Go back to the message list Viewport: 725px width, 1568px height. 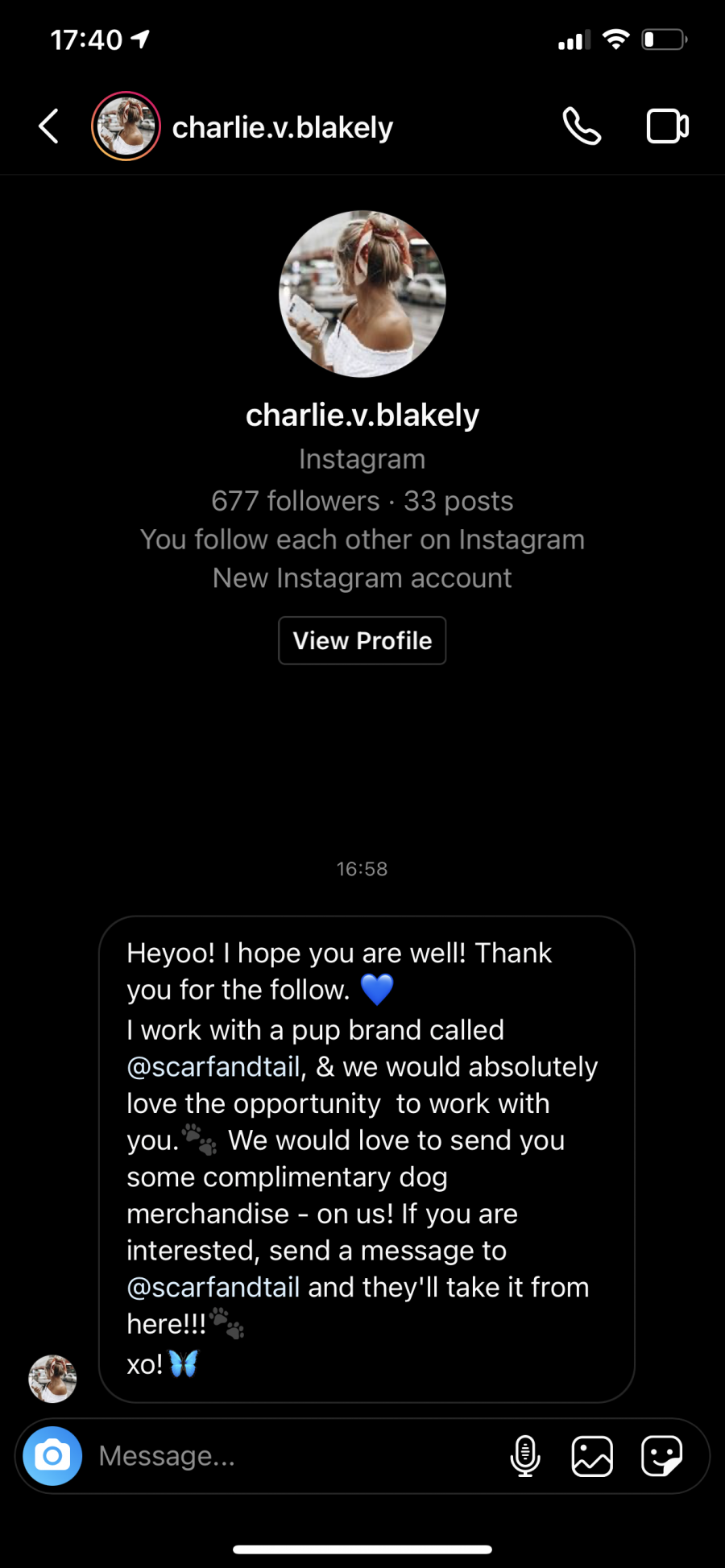pos(49,126)
